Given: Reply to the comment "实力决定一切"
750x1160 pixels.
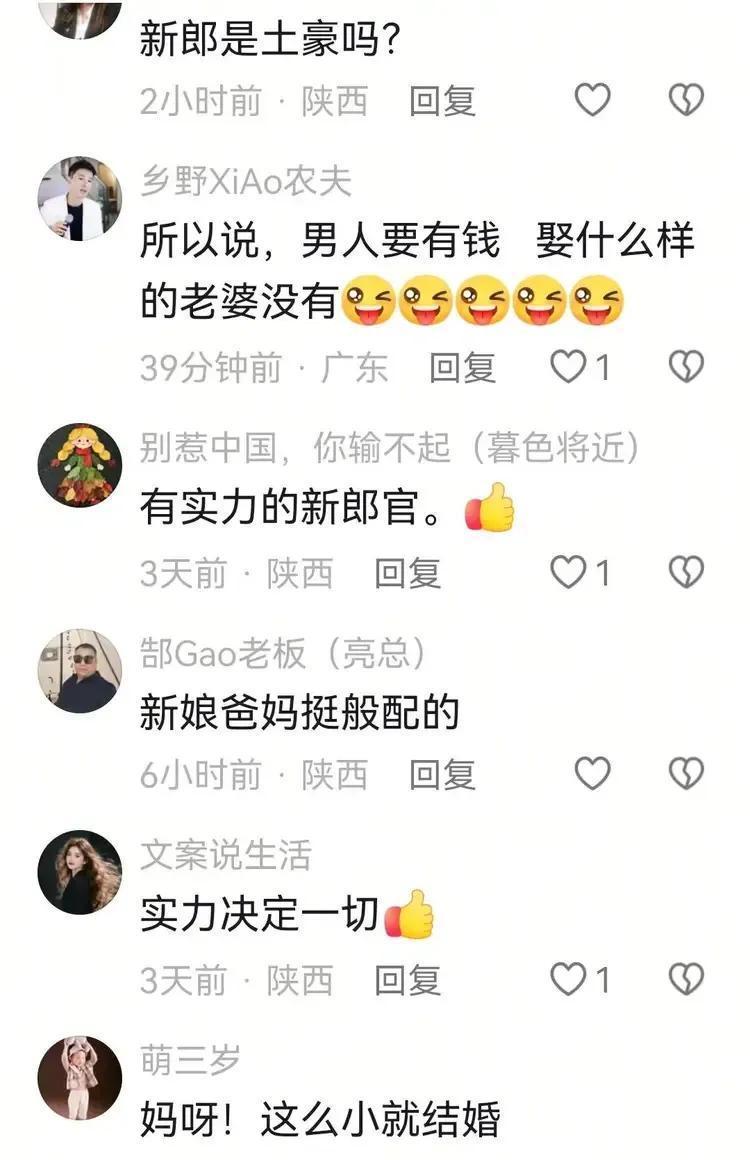Looking at the screenshot, I should pyautogui.click(x=407, y=980).
